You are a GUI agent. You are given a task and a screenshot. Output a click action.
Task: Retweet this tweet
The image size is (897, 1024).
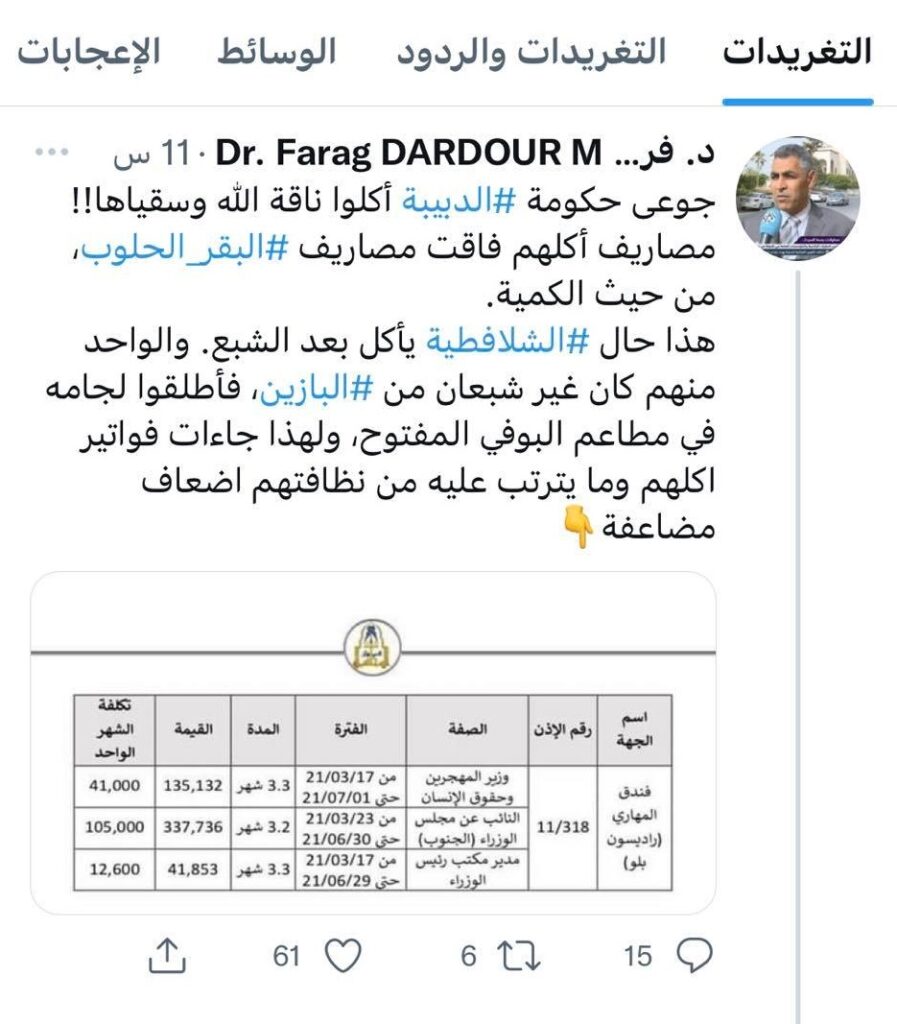point(520,956)
